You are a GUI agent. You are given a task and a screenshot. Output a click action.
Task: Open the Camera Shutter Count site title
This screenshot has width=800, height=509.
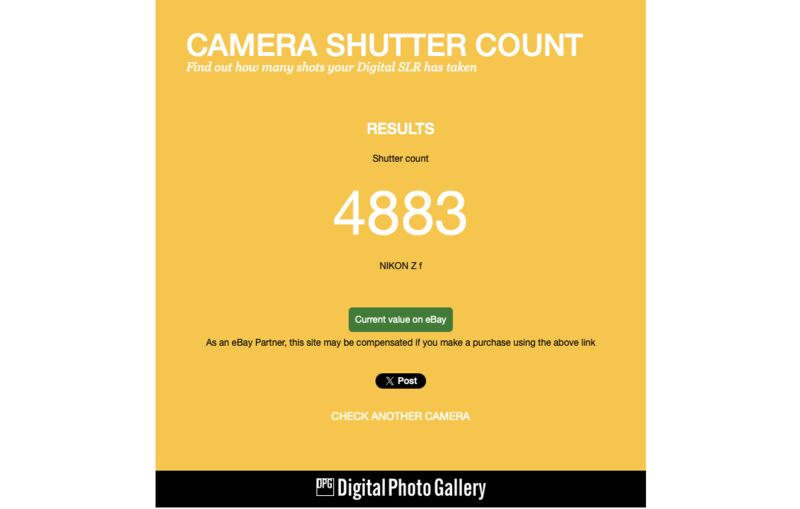[x=384, y=45]
